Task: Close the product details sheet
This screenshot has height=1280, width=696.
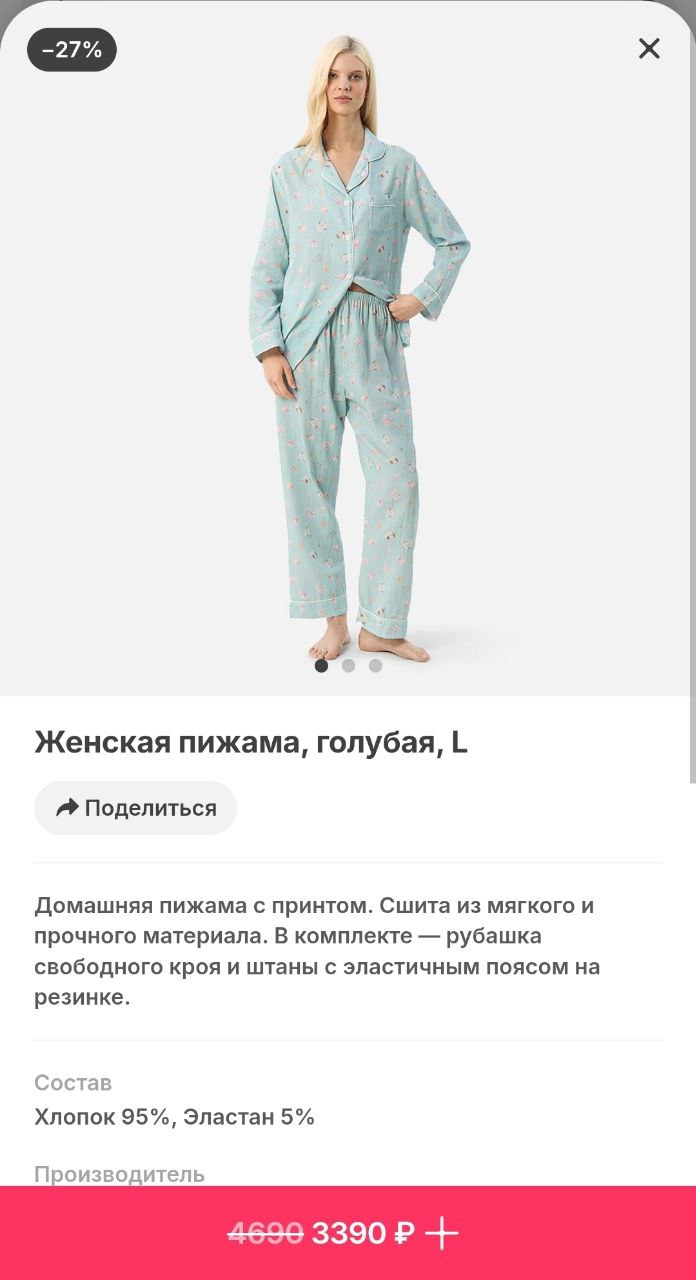Action: click(649, 48)
